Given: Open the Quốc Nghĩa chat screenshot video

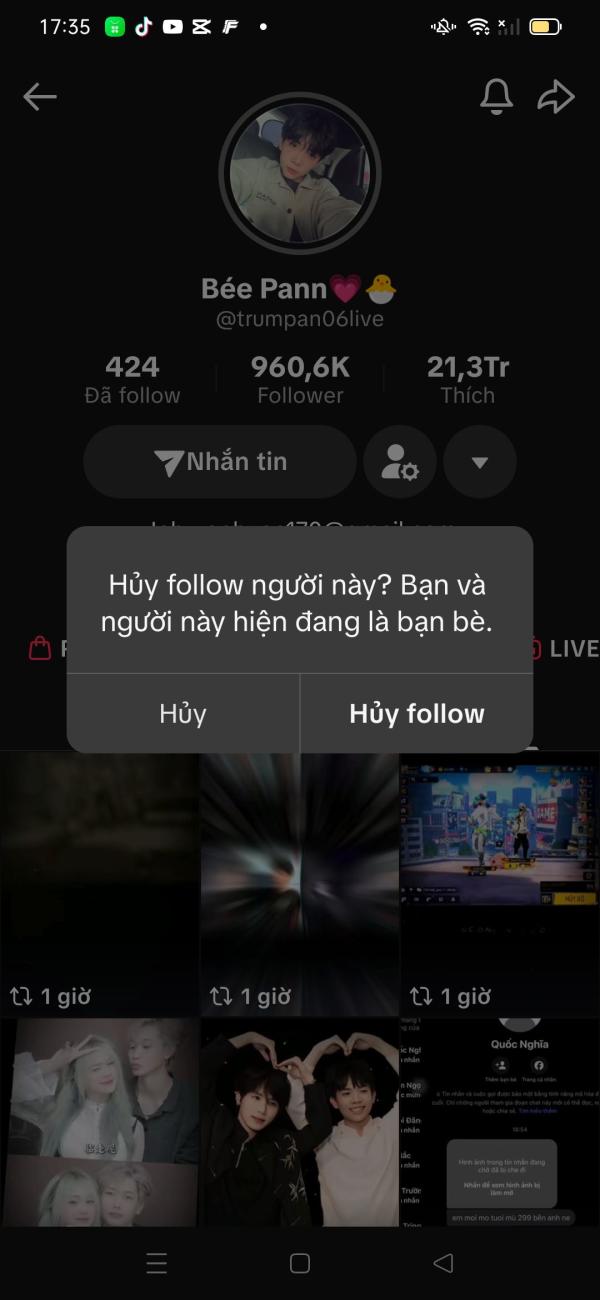Looking at the screenshot, I should [x=500, y=1120].
